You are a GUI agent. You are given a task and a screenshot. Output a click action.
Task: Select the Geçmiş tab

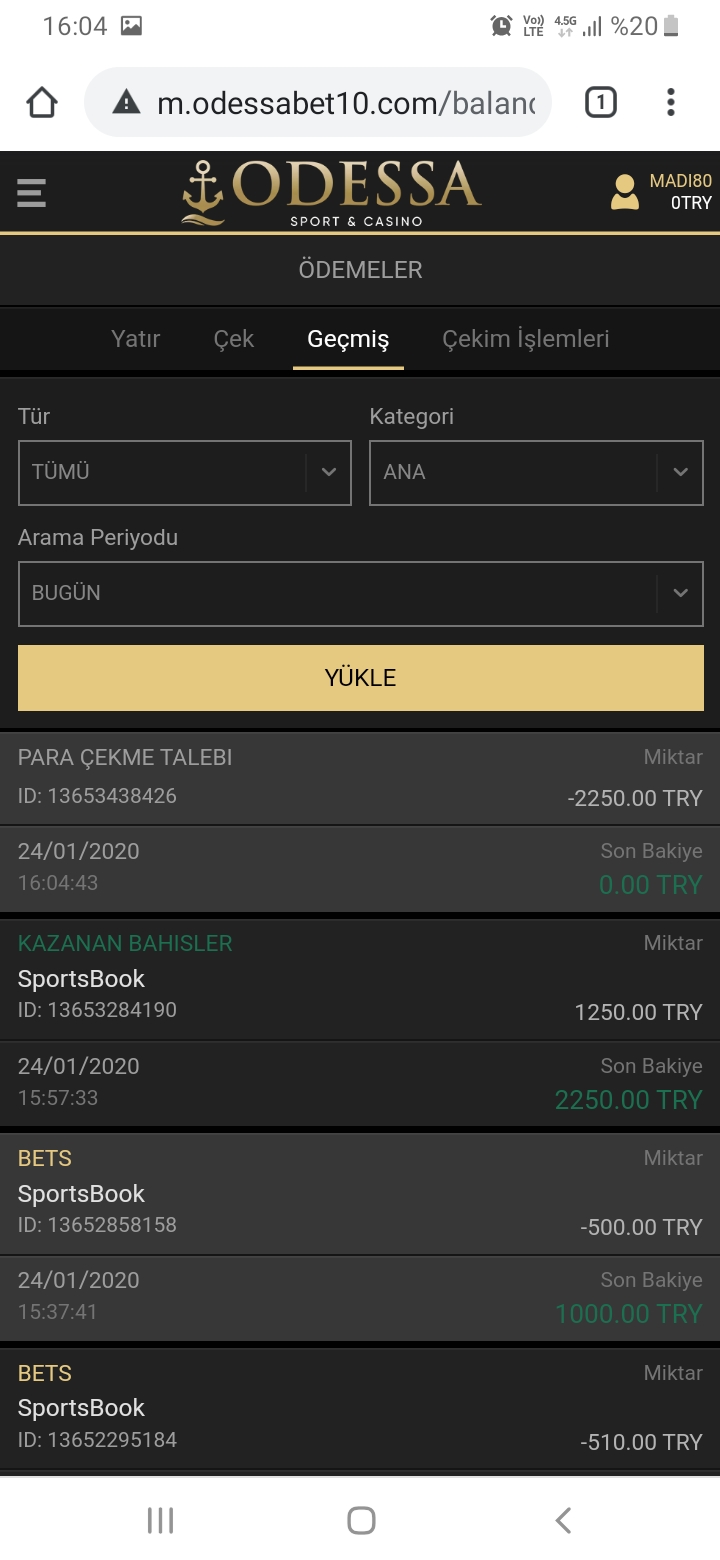tap(348, 340)
